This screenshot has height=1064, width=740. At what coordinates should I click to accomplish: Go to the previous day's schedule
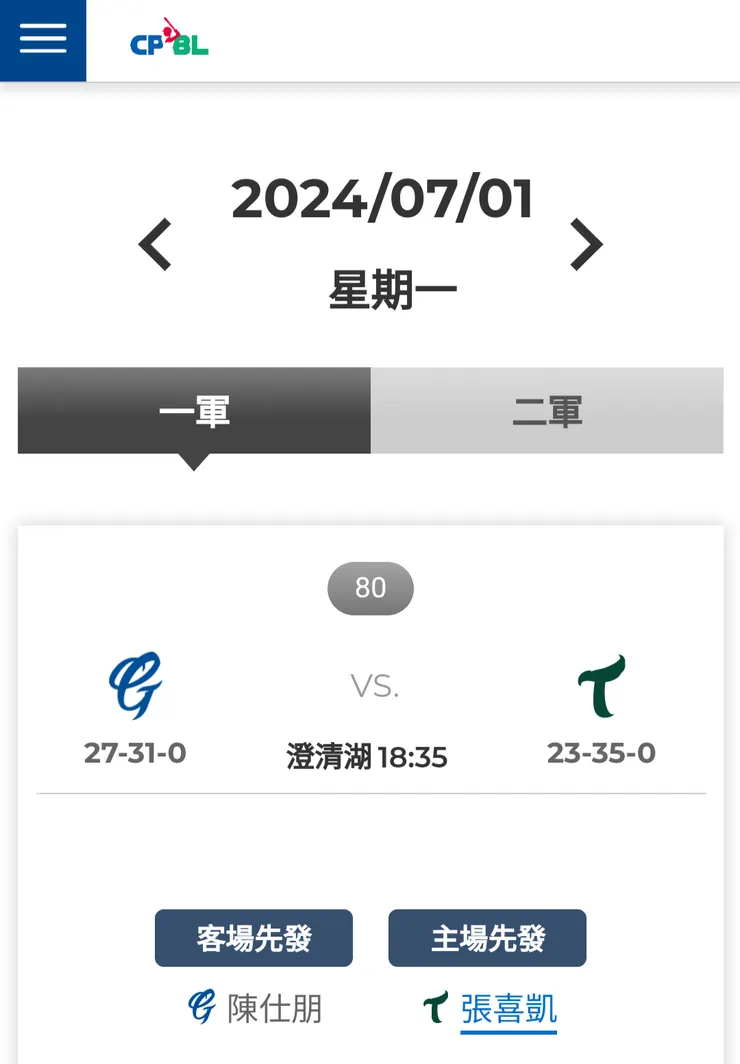(156, 245)
